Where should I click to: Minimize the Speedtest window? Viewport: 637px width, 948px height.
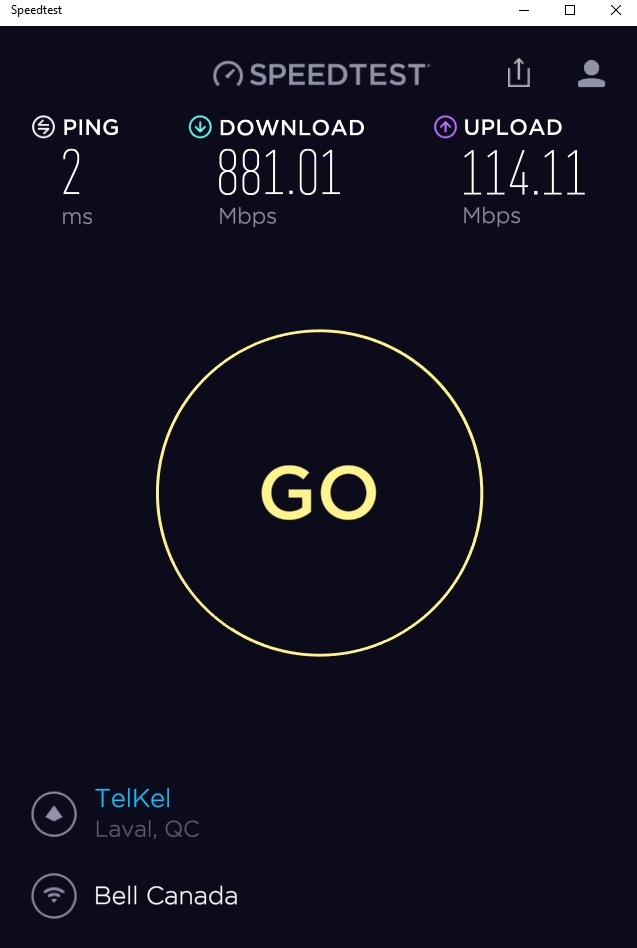[524, 10]
